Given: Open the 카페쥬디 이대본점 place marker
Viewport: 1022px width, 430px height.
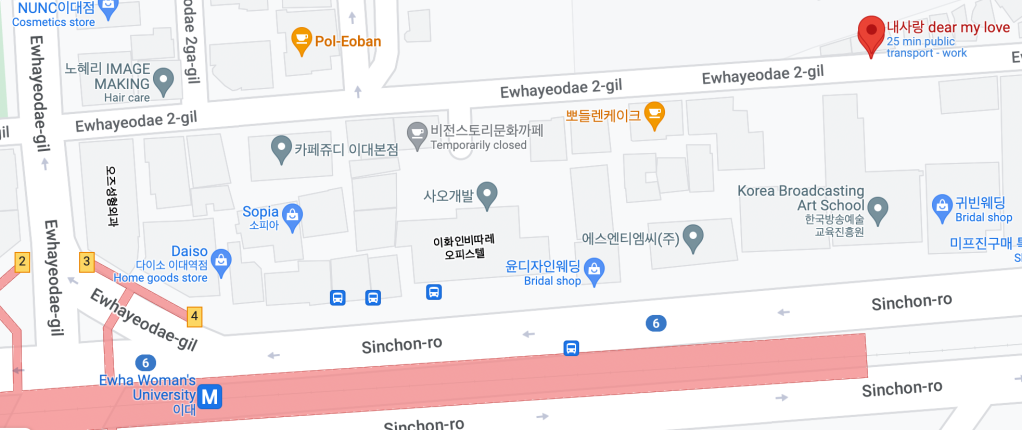Looking at the screenshot, I should click(x=282, y=149).
